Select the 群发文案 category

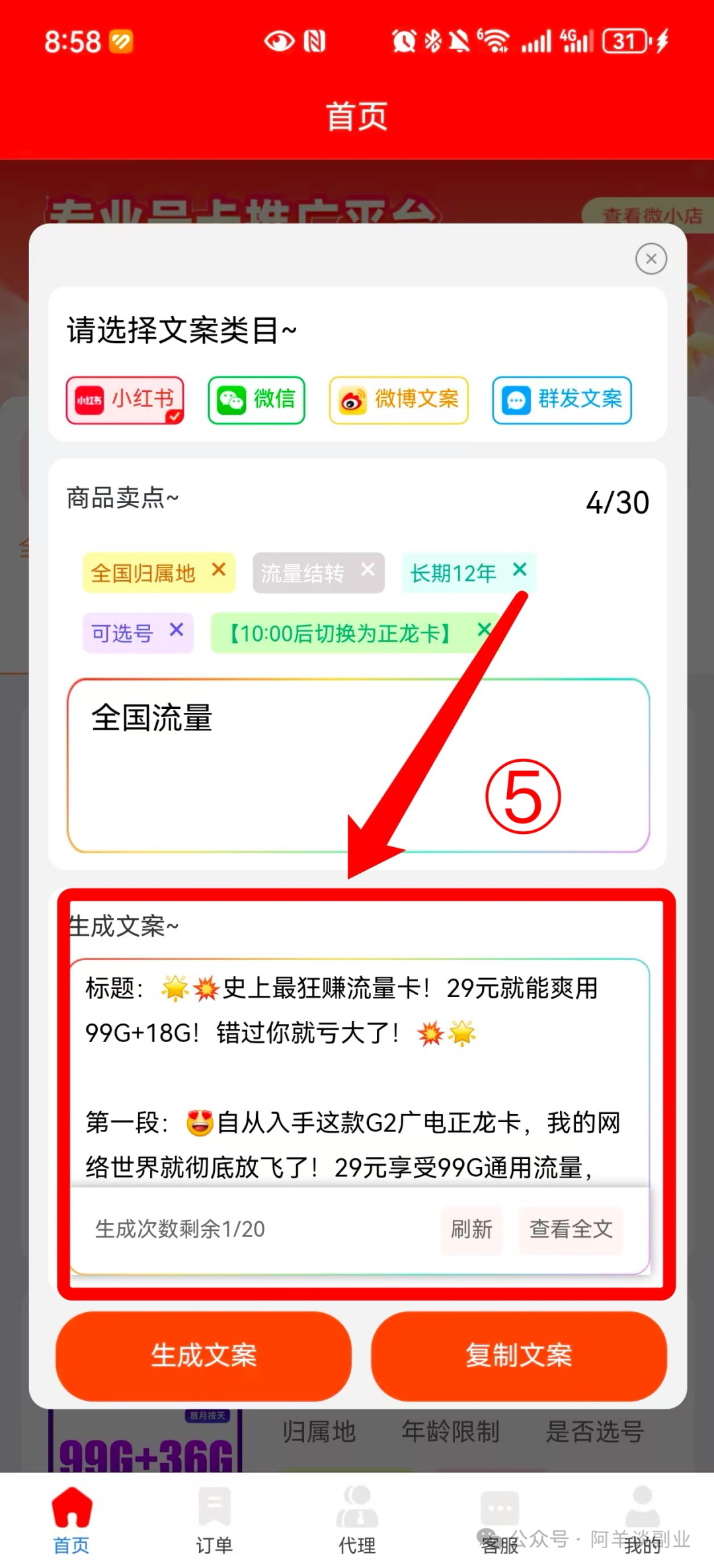(x=562, y=400)
